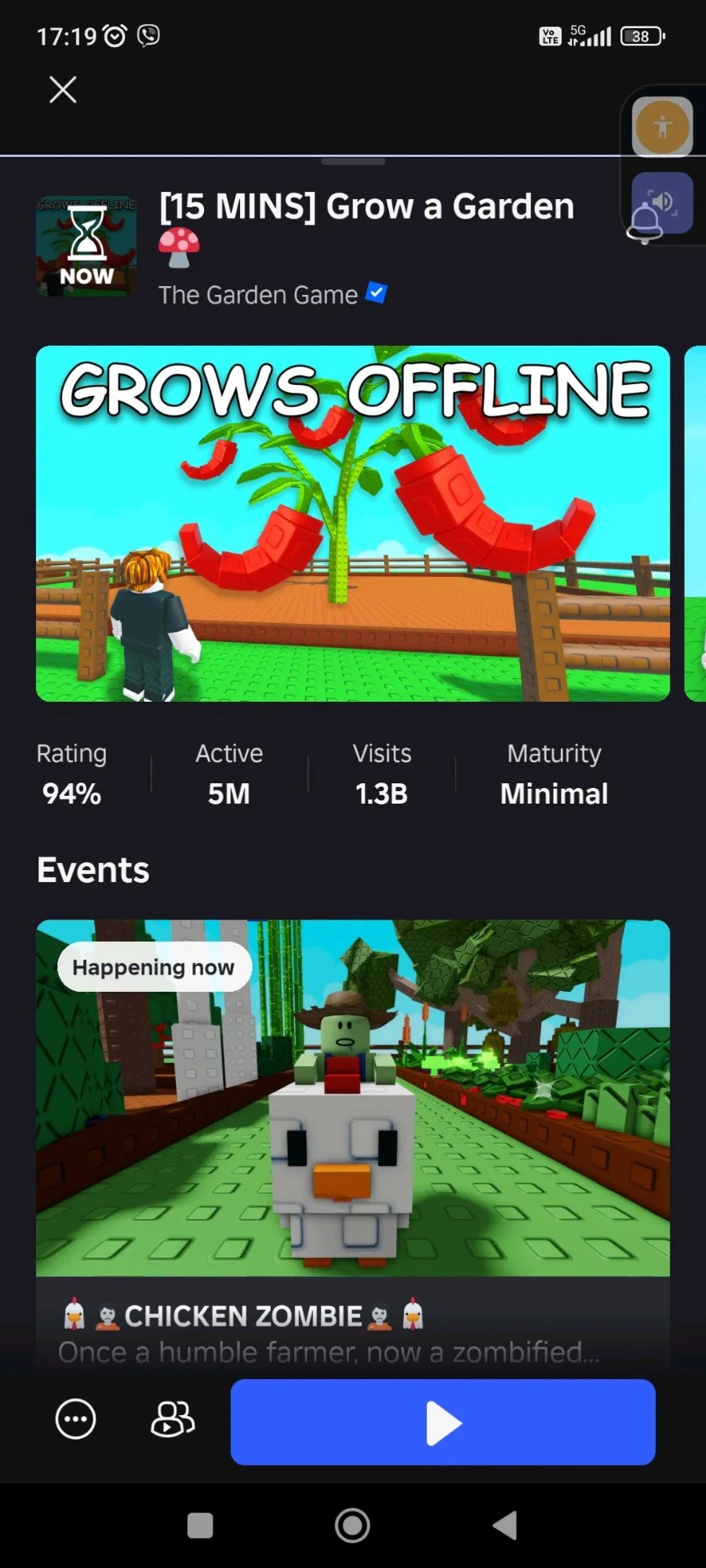
Task: View the Grows Offline preview image
Action: (x=353, y=524)
